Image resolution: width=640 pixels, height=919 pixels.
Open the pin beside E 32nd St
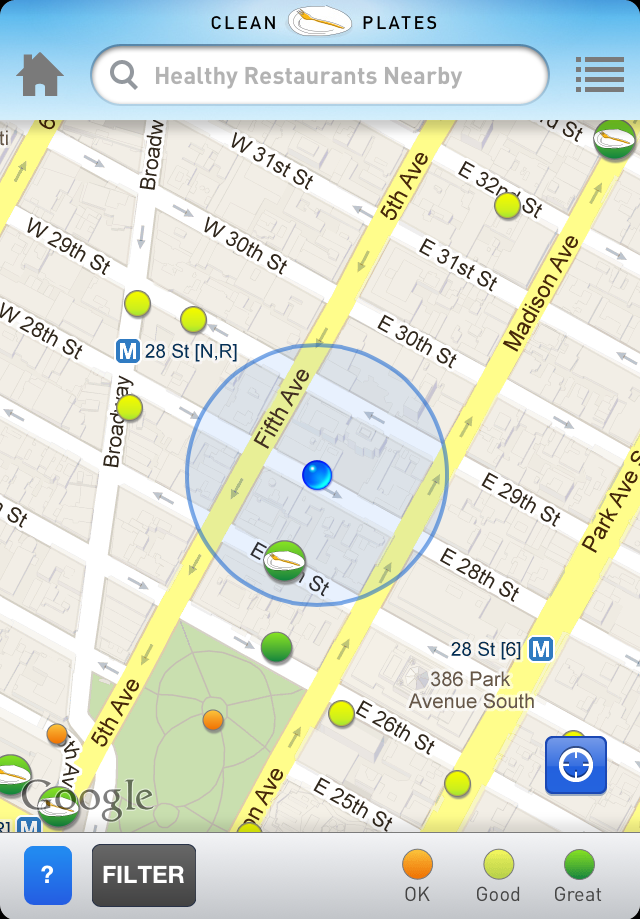pyautogui.click(x=508, y=205)
